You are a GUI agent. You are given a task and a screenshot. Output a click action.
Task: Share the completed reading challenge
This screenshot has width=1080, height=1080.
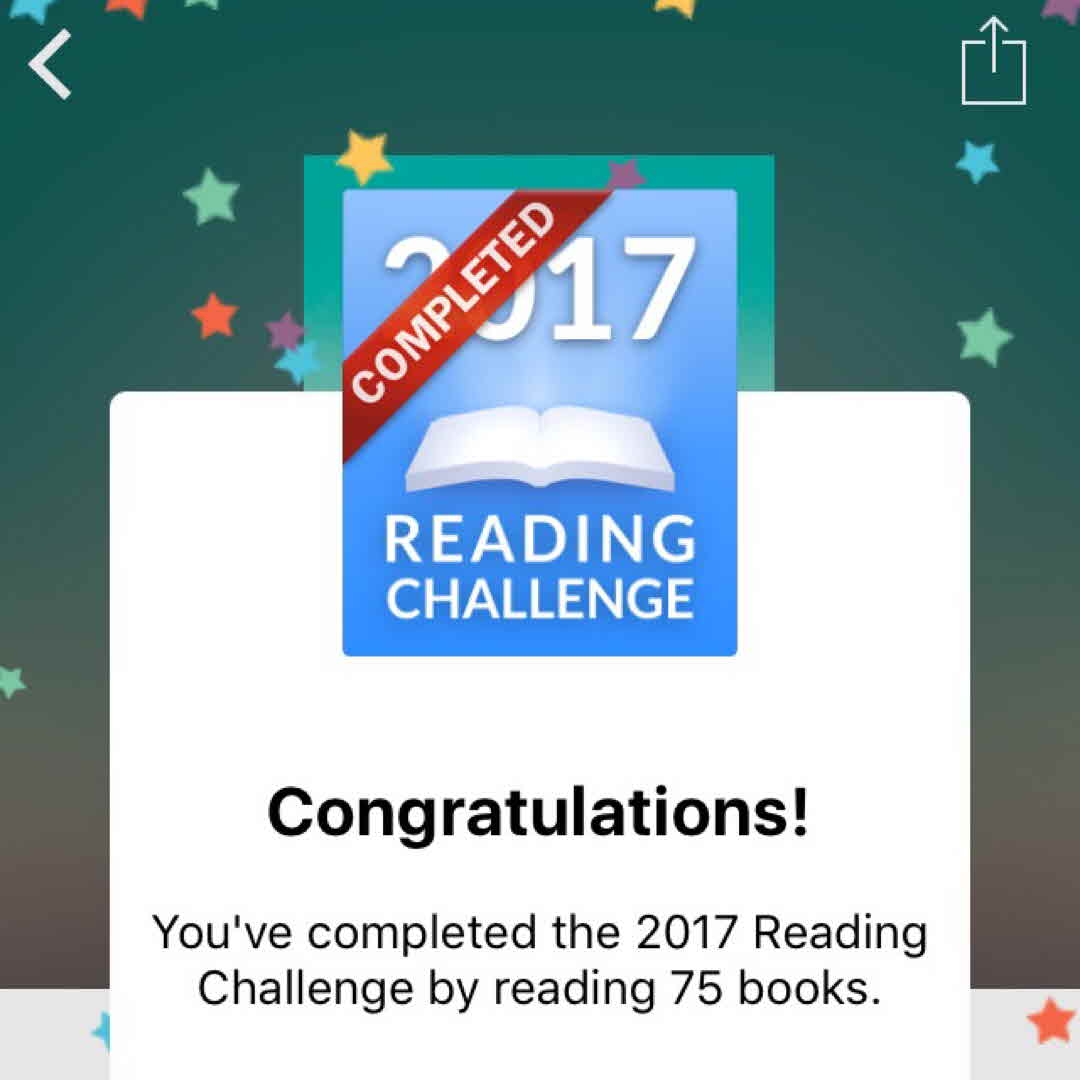[x=994, y=62]
